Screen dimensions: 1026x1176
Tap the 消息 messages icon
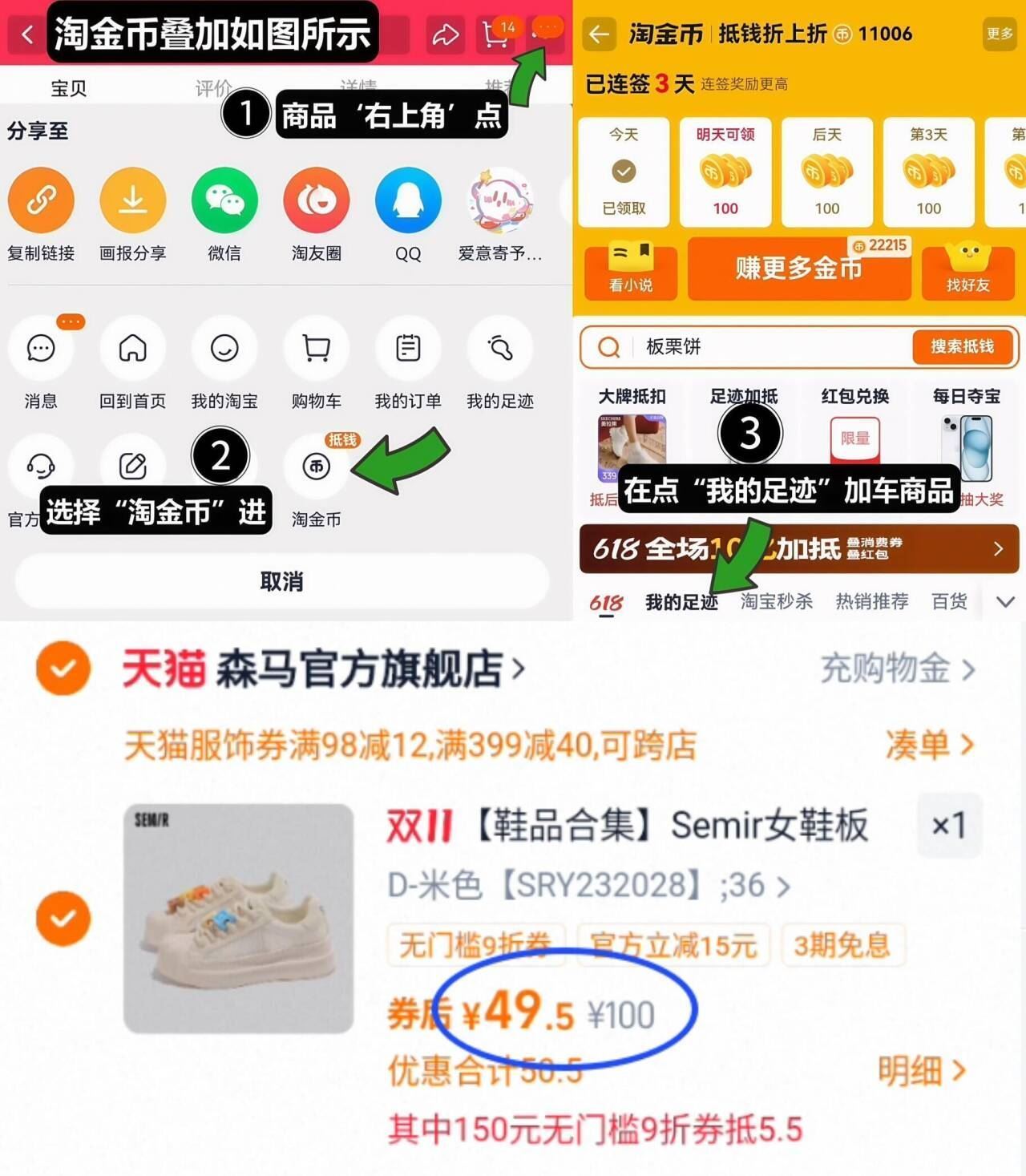tap(40, 348)
